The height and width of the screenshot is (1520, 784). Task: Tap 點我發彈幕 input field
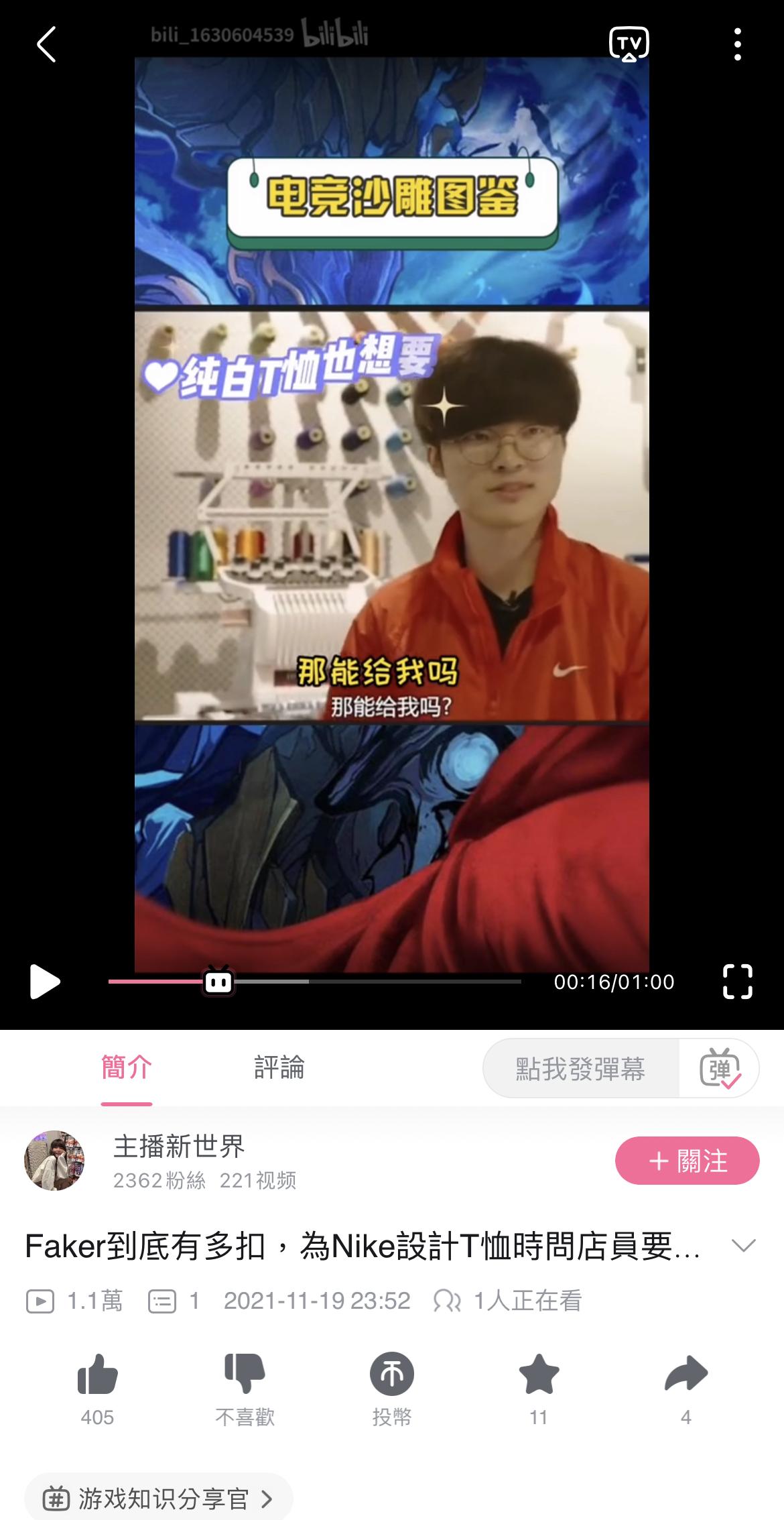[580, 1068]
